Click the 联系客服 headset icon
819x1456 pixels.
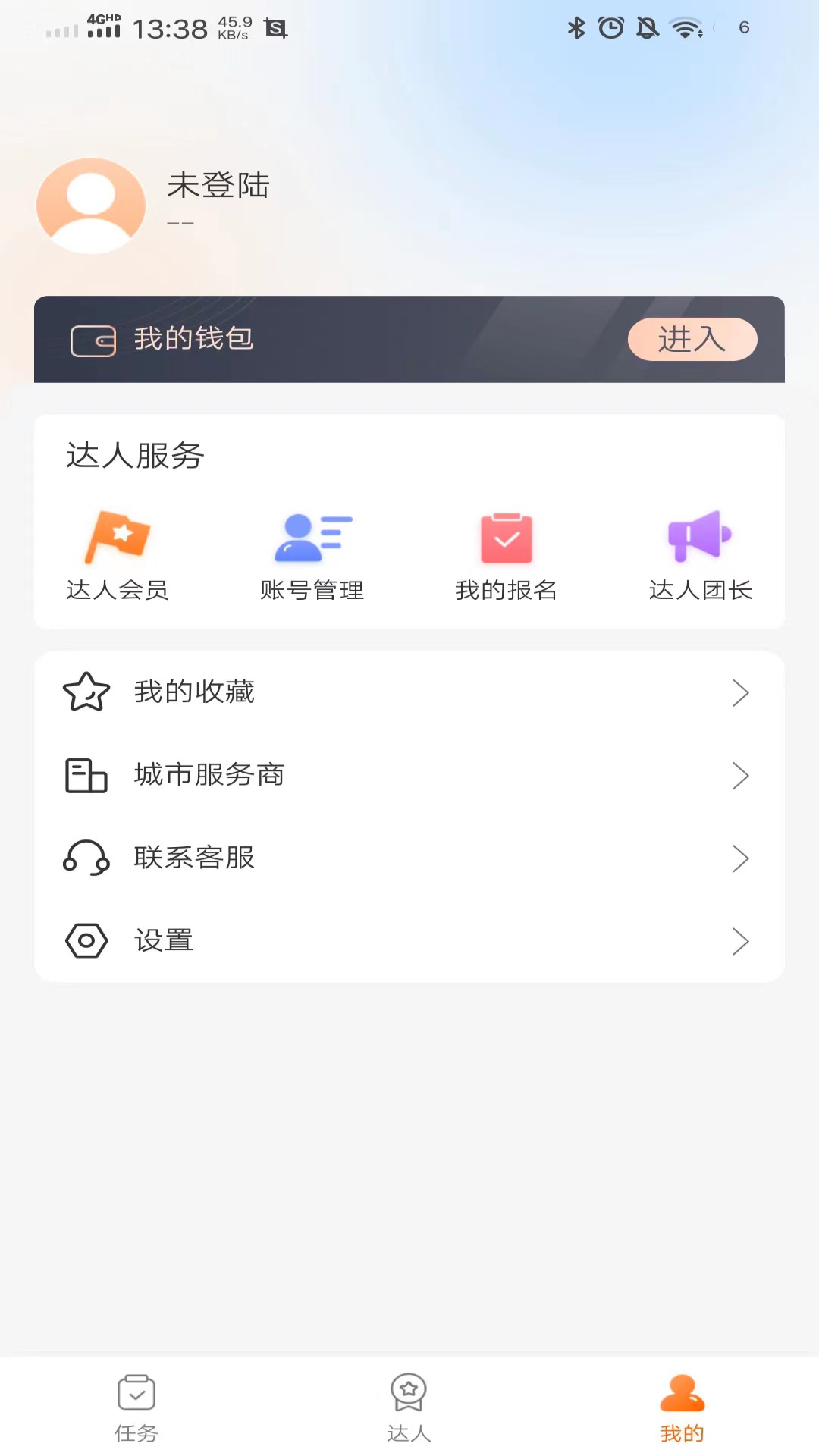pos(86,858)
